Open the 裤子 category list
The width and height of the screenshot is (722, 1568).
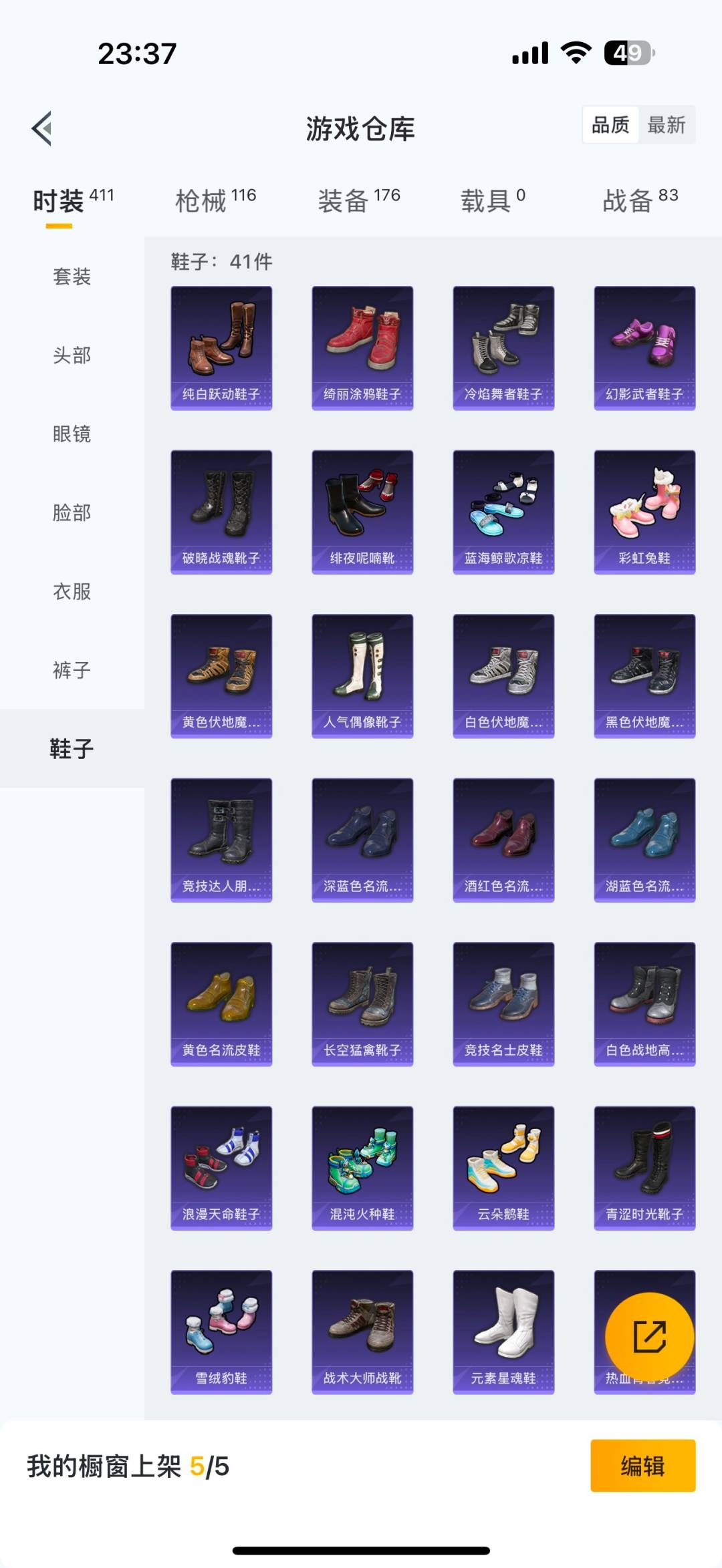[72, 671]
